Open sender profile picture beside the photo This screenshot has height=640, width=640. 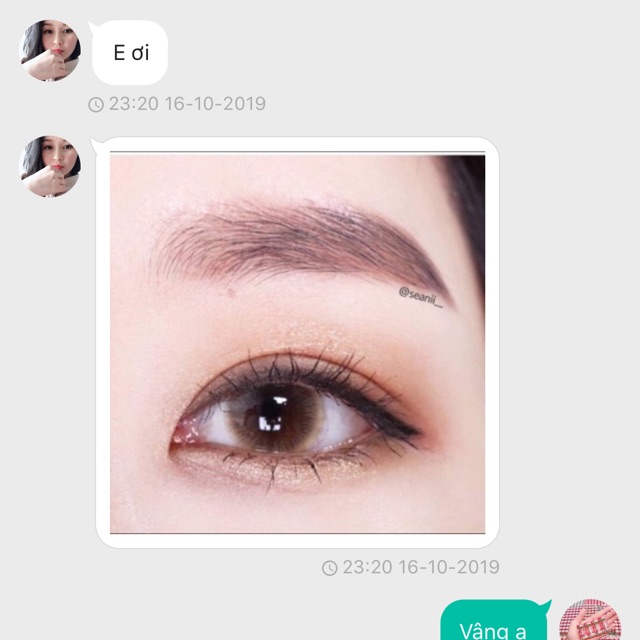pos(50,166)
